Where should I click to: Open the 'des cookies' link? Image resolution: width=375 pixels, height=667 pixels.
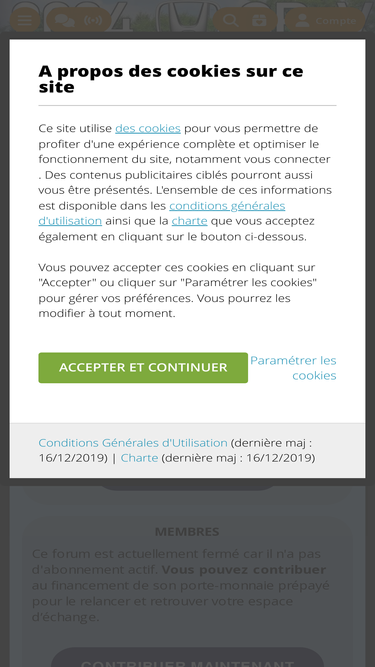(x=148, y=128)
